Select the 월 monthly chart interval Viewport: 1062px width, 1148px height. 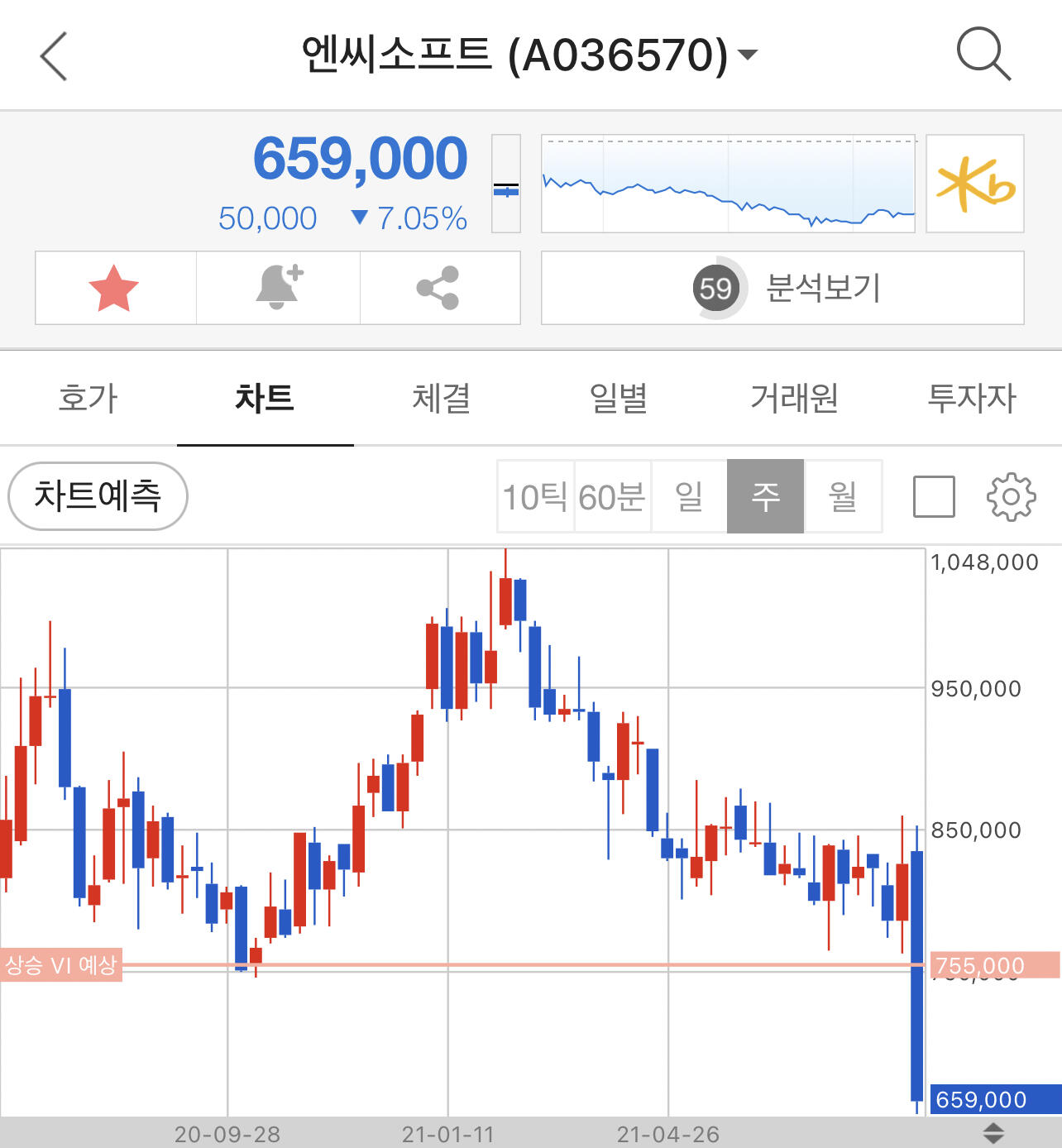843,496
